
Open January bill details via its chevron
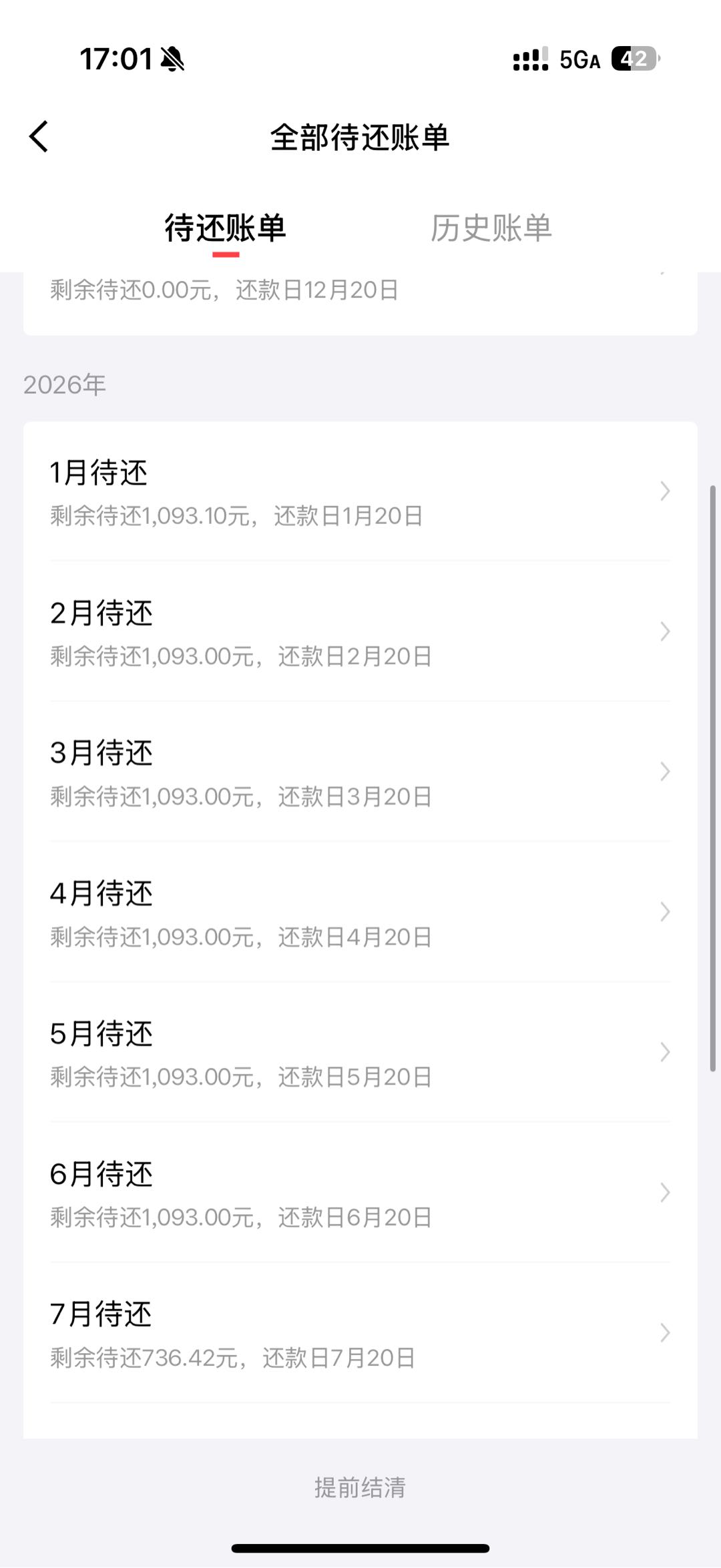pyautogui.click(x=664, y=492)
